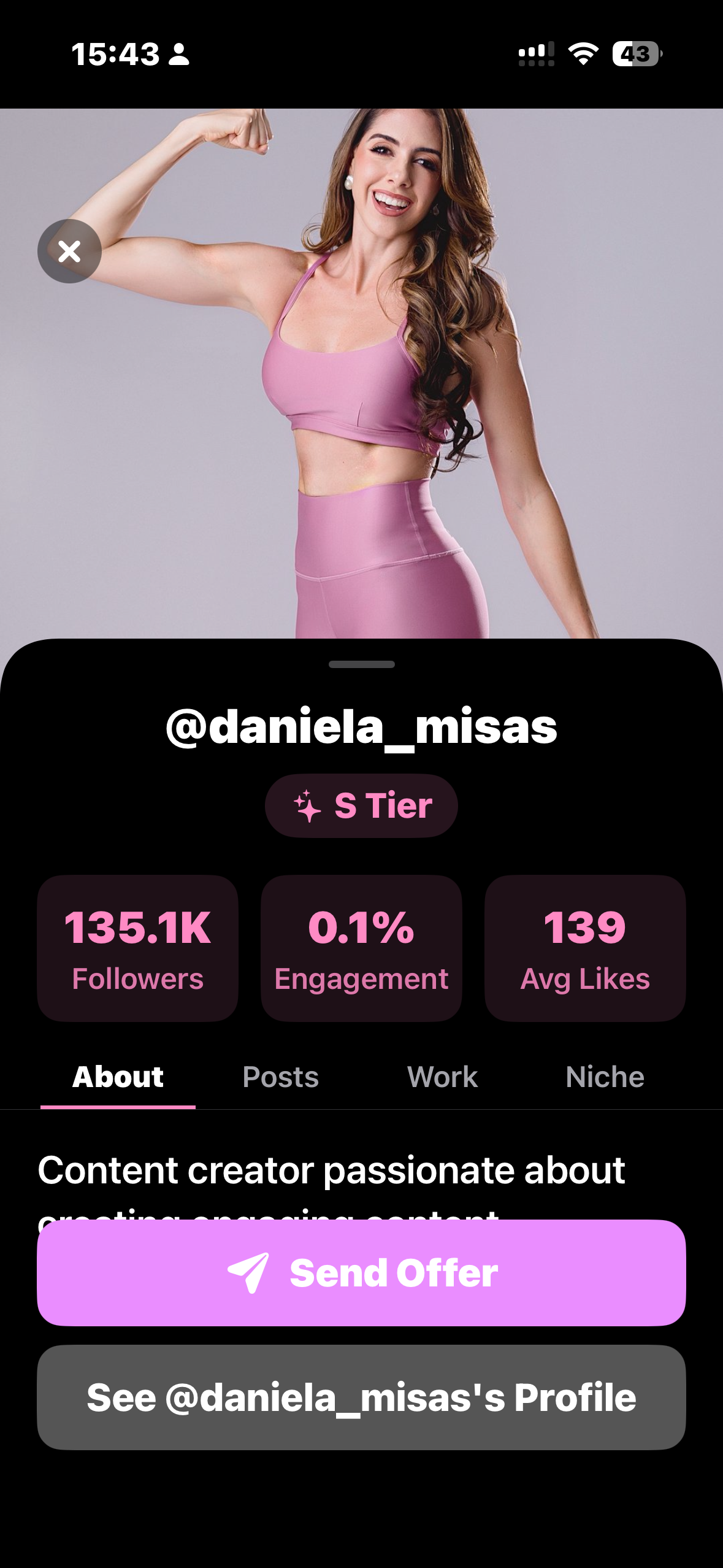Image resolution: width=723 pixels, height=1568 pixels.
Task: Switch to the Posts tab
Action: (280, 1077)
